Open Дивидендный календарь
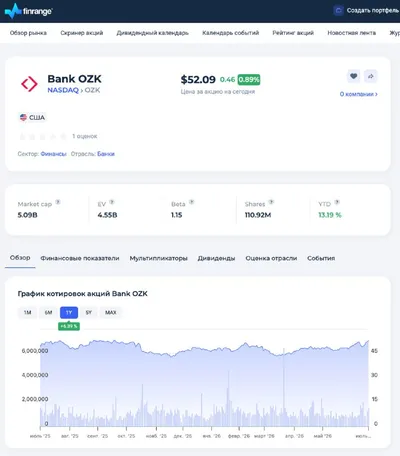 click(153, 33)
